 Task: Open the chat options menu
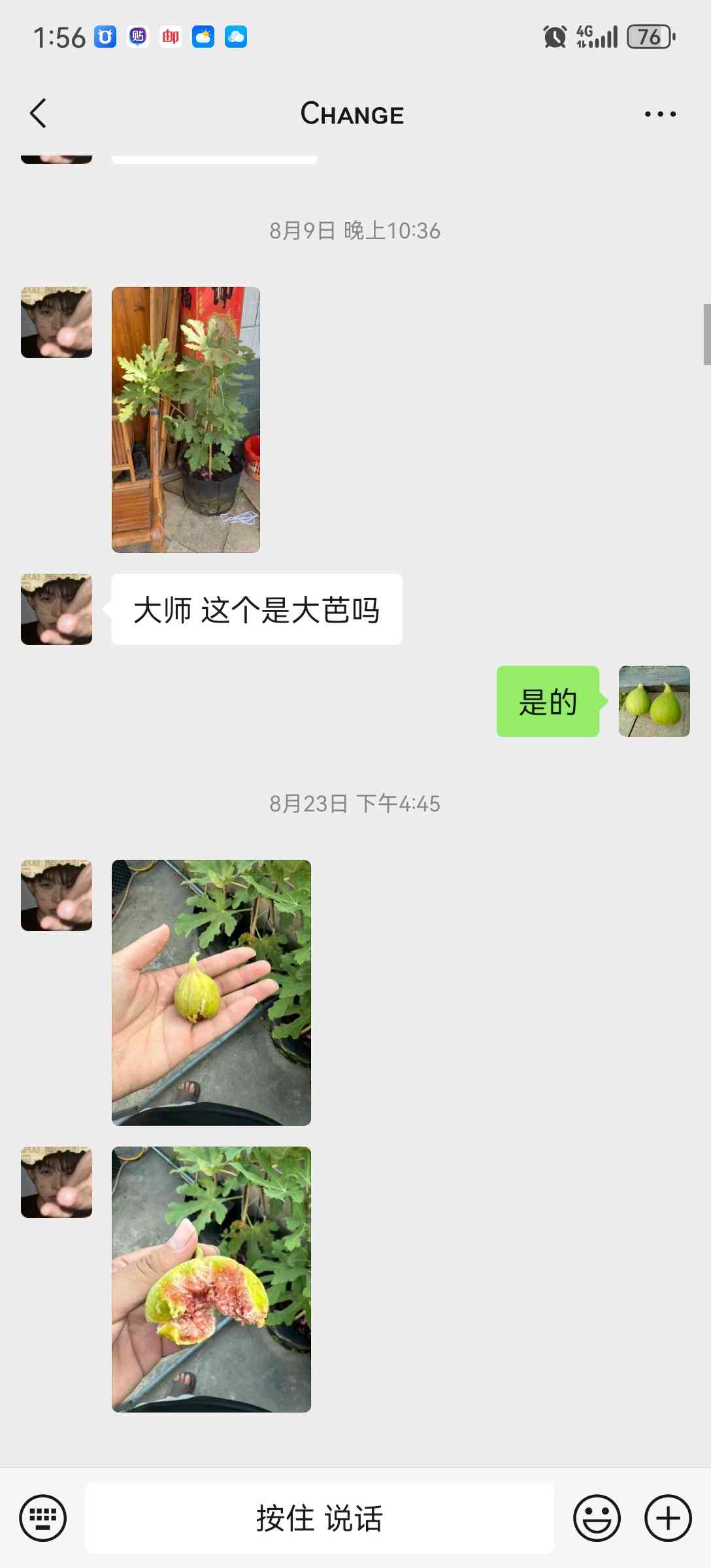(660, 114)
